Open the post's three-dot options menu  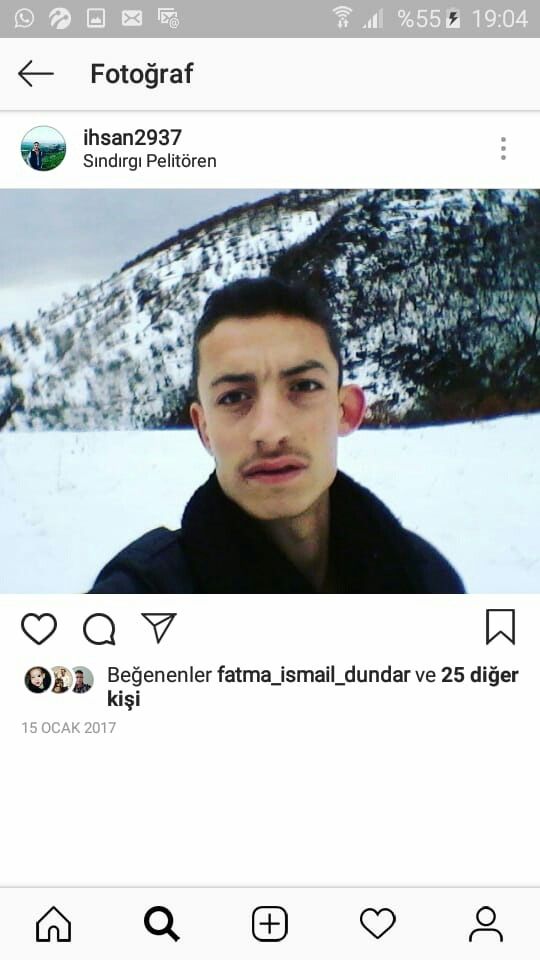(x=503, y=149)
